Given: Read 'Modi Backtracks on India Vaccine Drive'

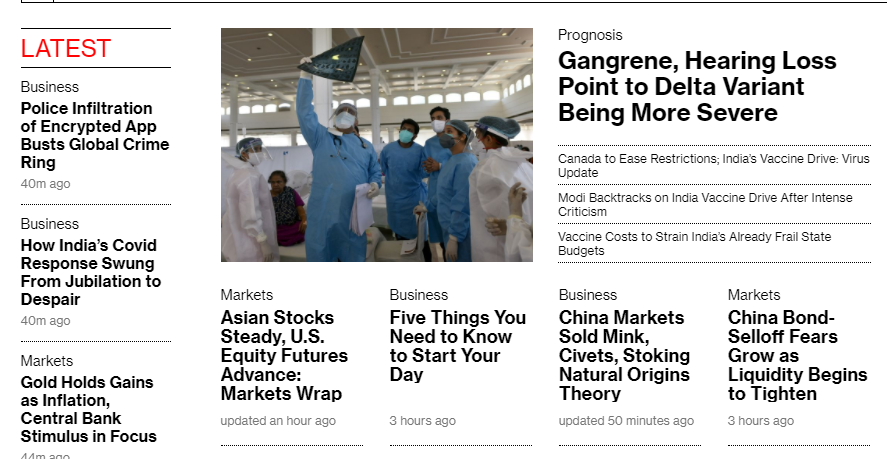Looking at the screenshot, I should (x=705, y=204).
